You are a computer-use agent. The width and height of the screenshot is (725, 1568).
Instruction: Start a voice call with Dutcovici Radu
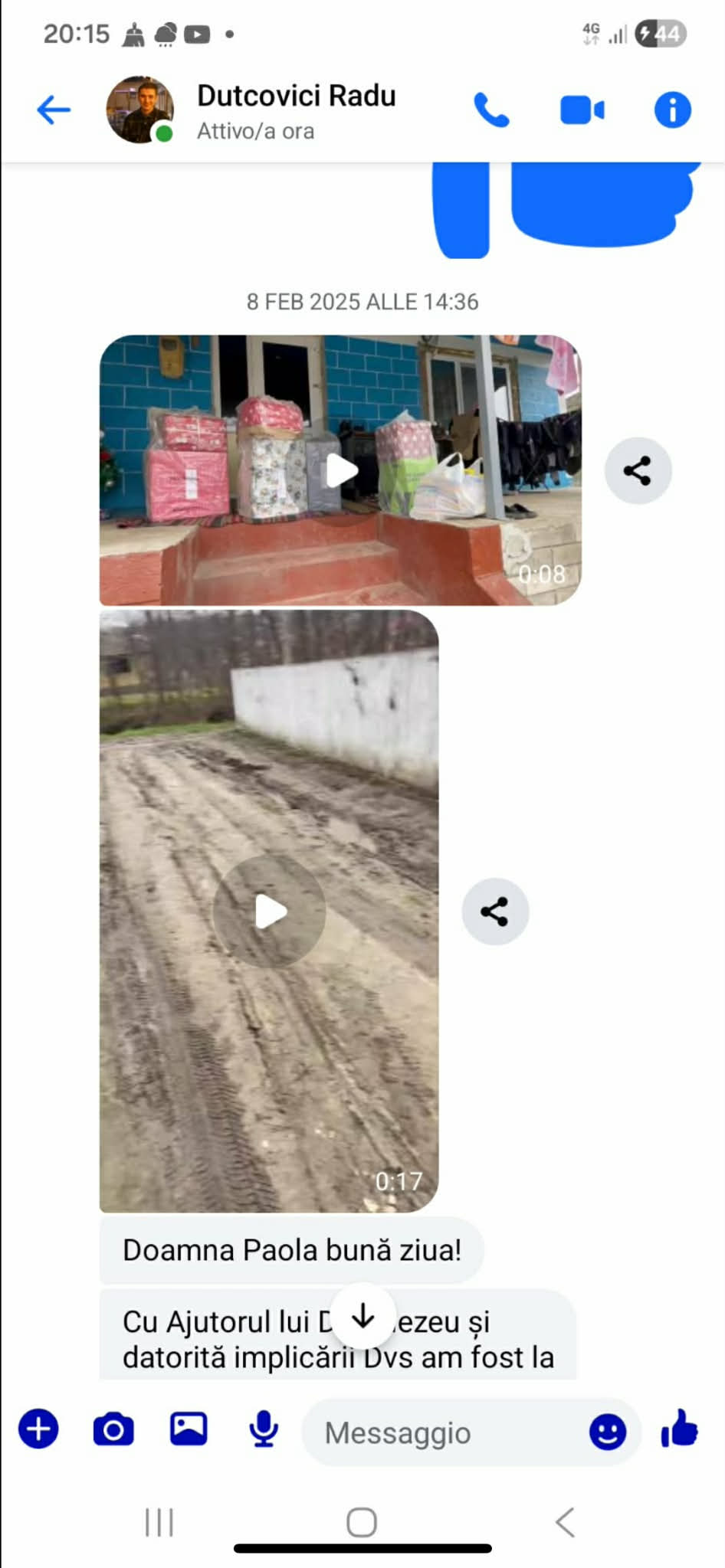491,110
